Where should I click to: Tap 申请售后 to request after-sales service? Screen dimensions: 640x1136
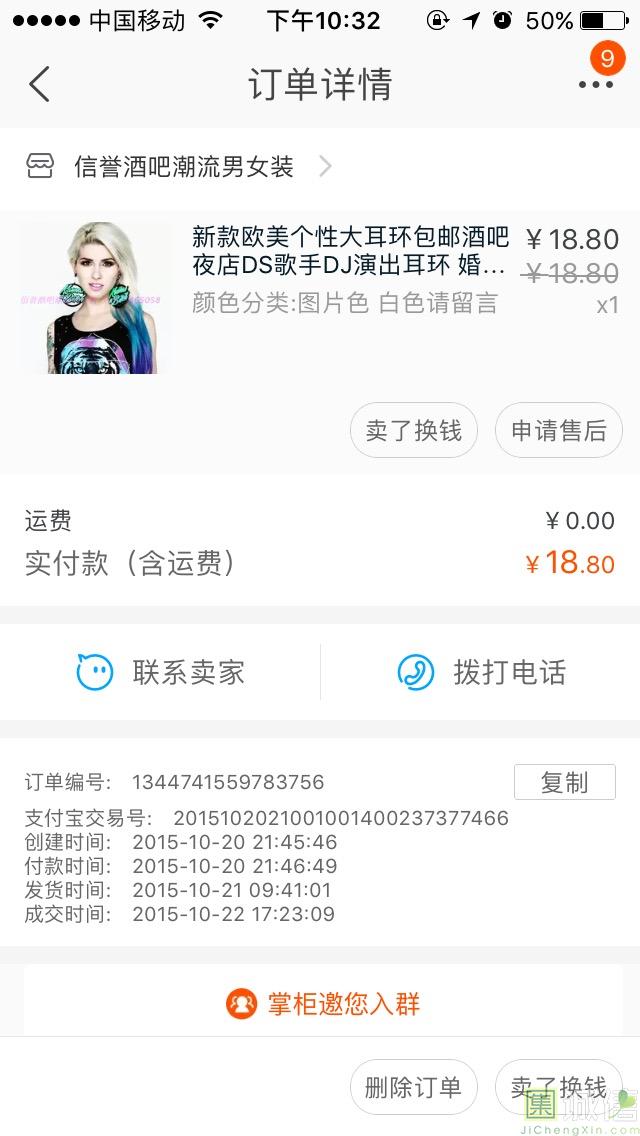pyautogui.click(x=558, y=431)
